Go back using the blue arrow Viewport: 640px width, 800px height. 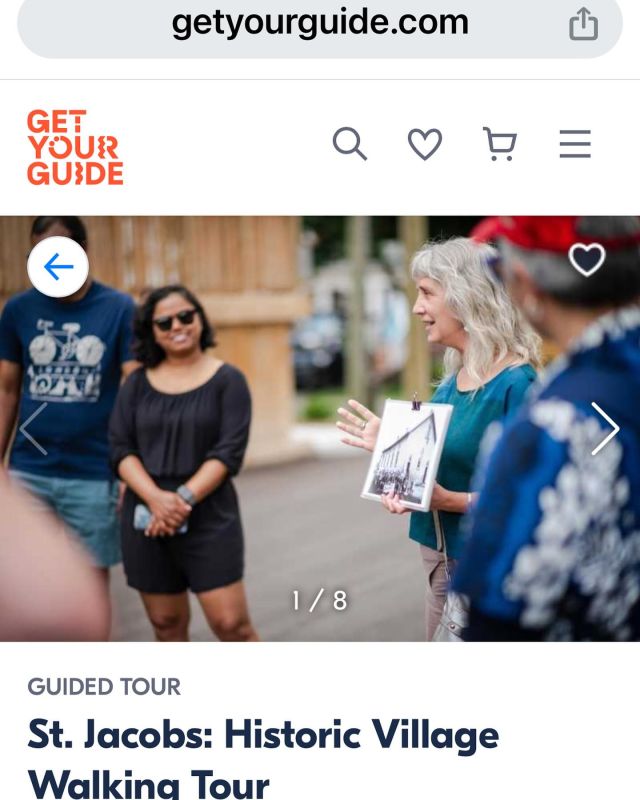[58, 267]
